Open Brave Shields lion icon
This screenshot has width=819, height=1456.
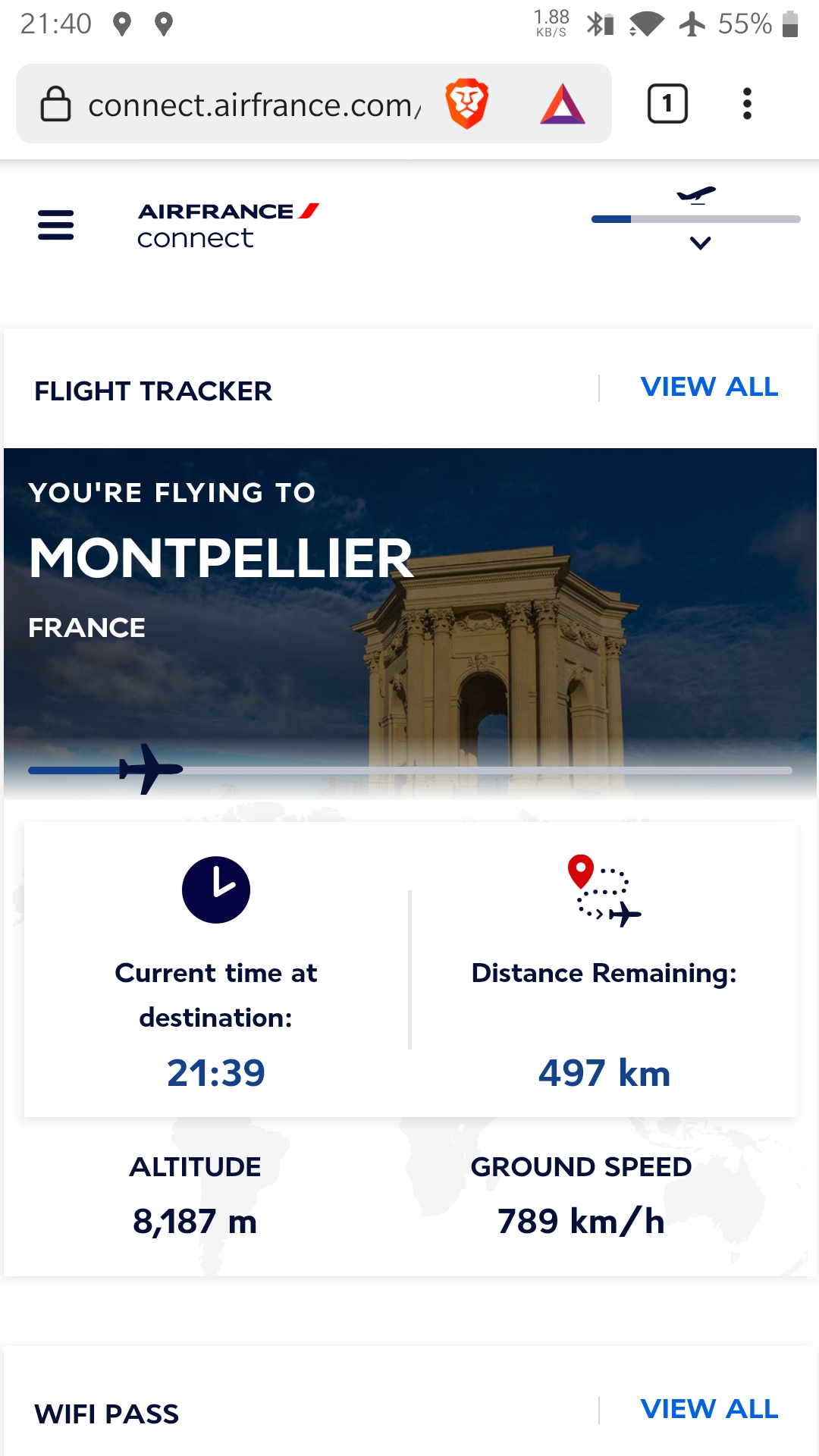466,104
